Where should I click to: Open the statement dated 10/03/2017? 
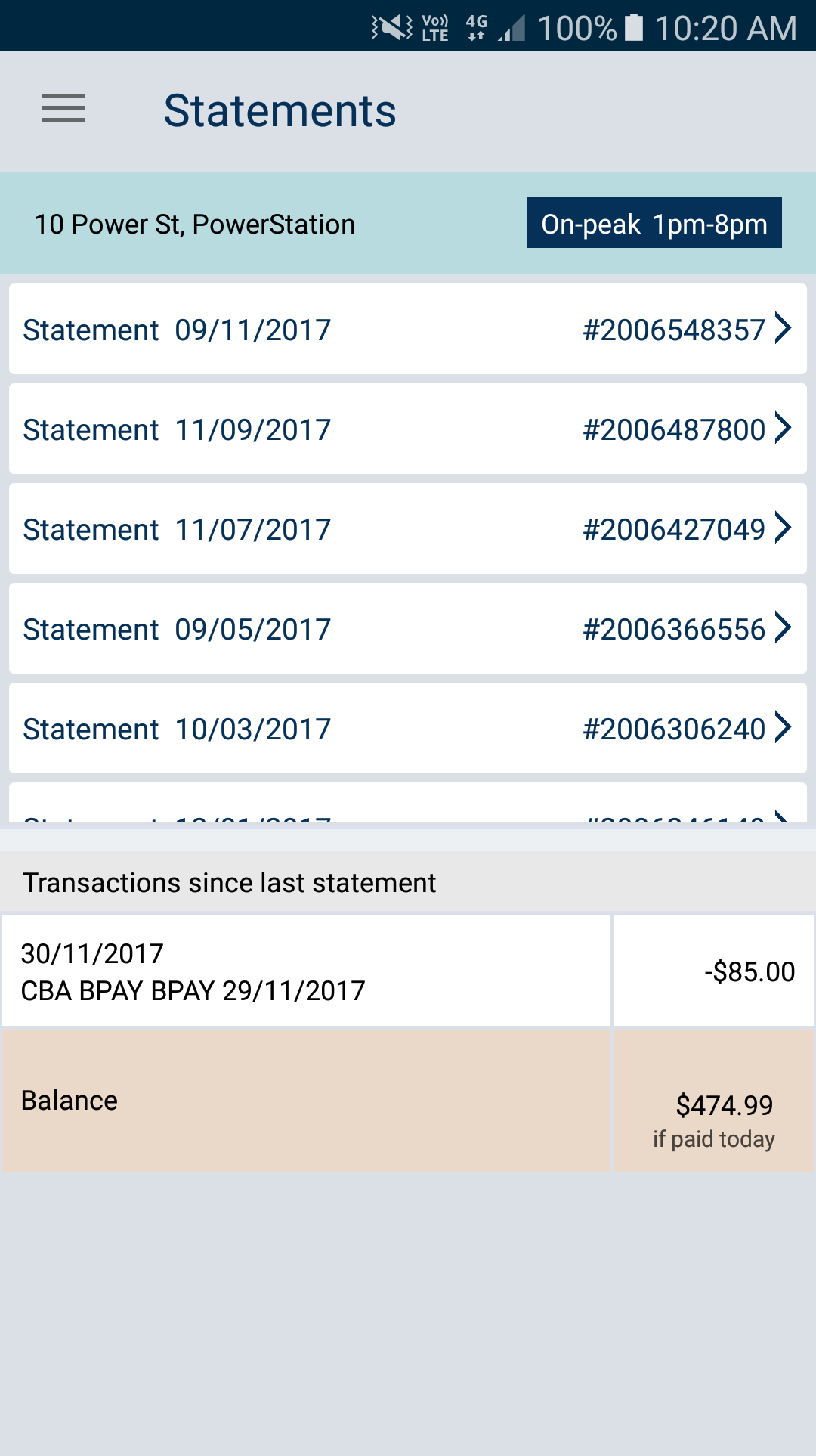coord(408,728)
